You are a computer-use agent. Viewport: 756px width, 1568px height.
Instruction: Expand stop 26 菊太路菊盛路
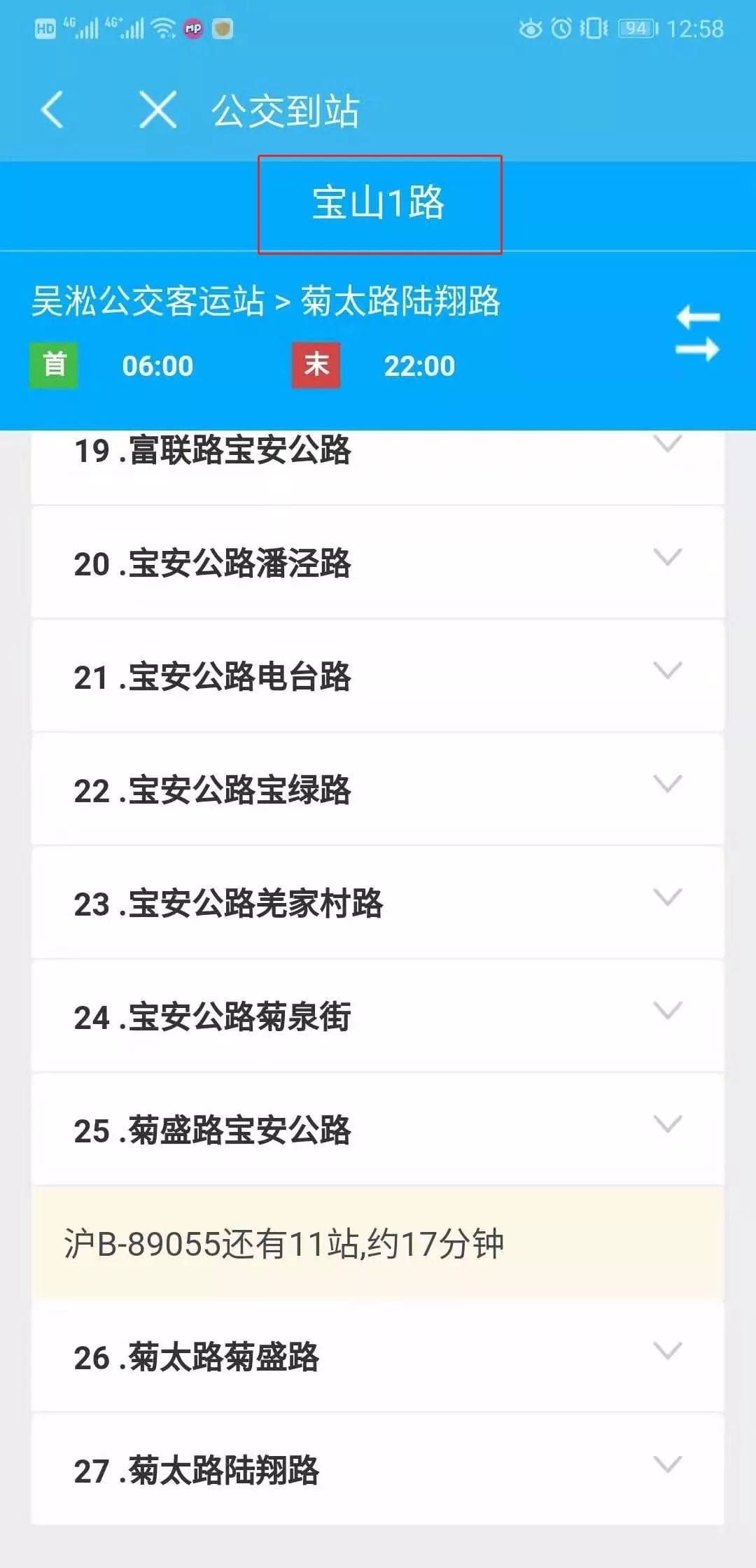click(667, 1352)
